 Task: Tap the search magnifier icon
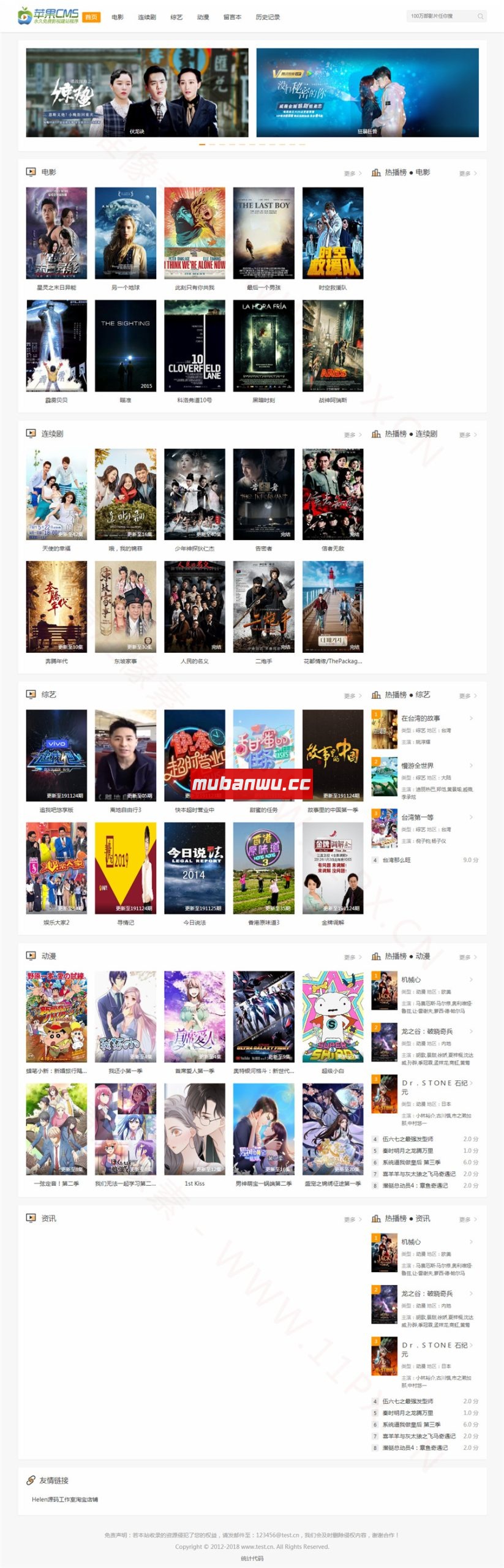point(481,17)
